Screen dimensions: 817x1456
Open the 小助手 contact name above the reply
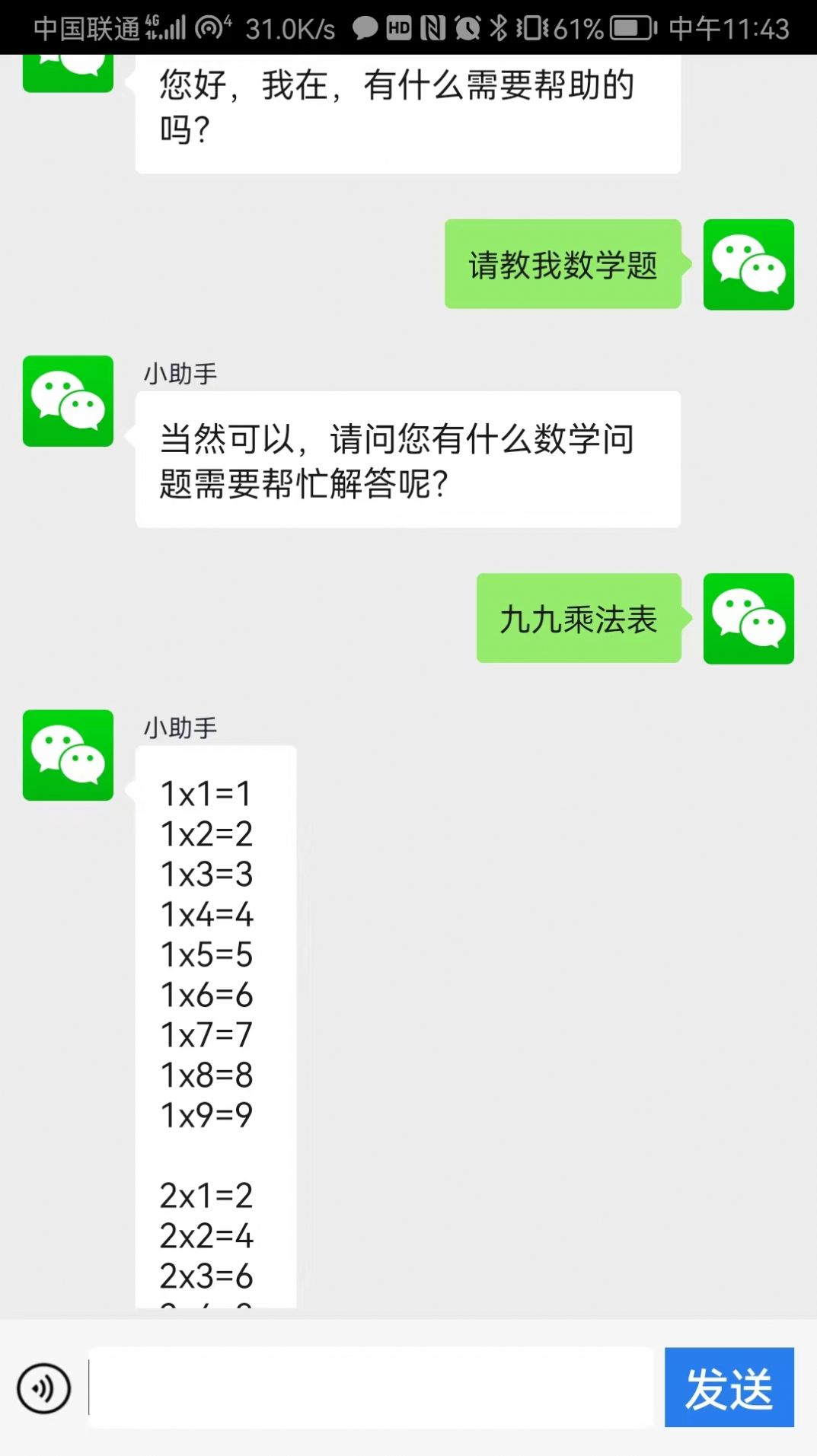[x=179, y=373]
